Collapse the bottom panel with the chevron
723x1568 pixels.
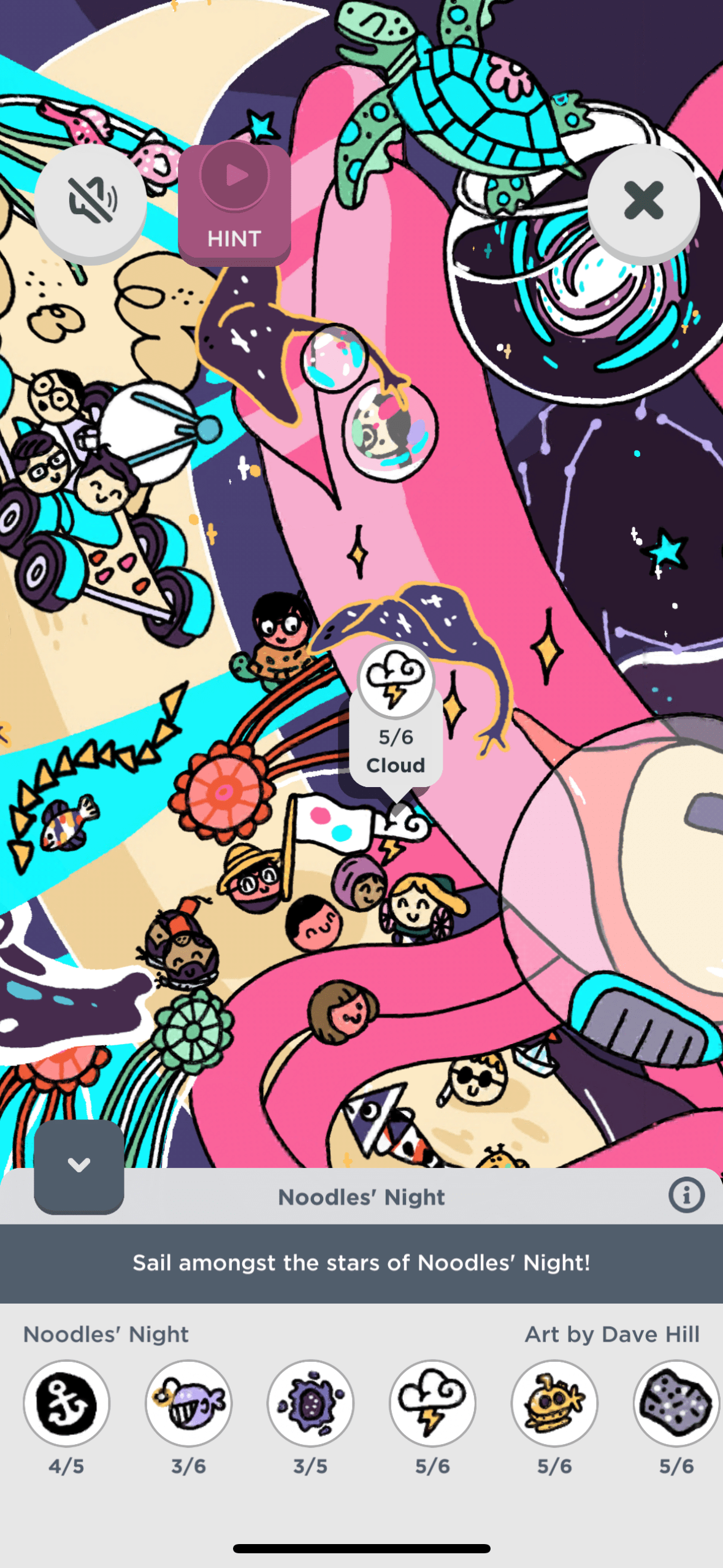tap(79, 1165)
